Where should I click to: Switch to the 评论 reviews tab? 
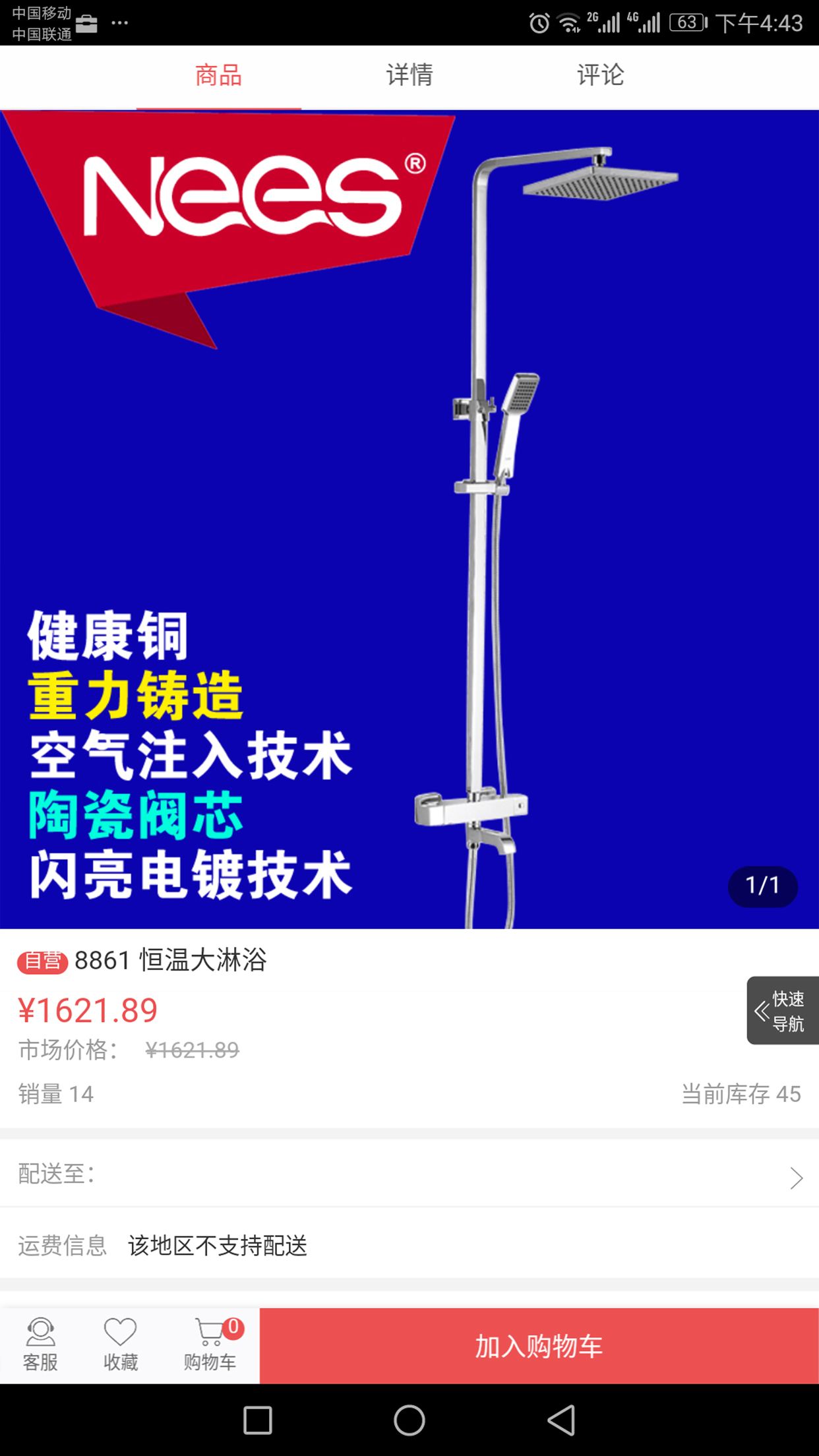click(x=599, y=75)
